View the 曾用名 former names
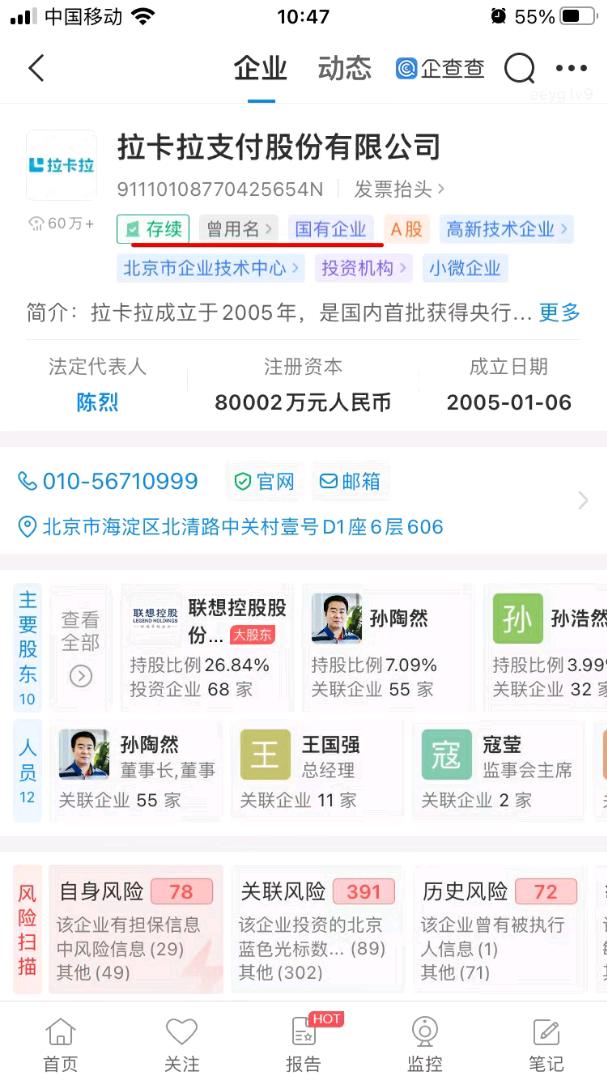This screenshot has height=1080, width=607. [239, 229]
